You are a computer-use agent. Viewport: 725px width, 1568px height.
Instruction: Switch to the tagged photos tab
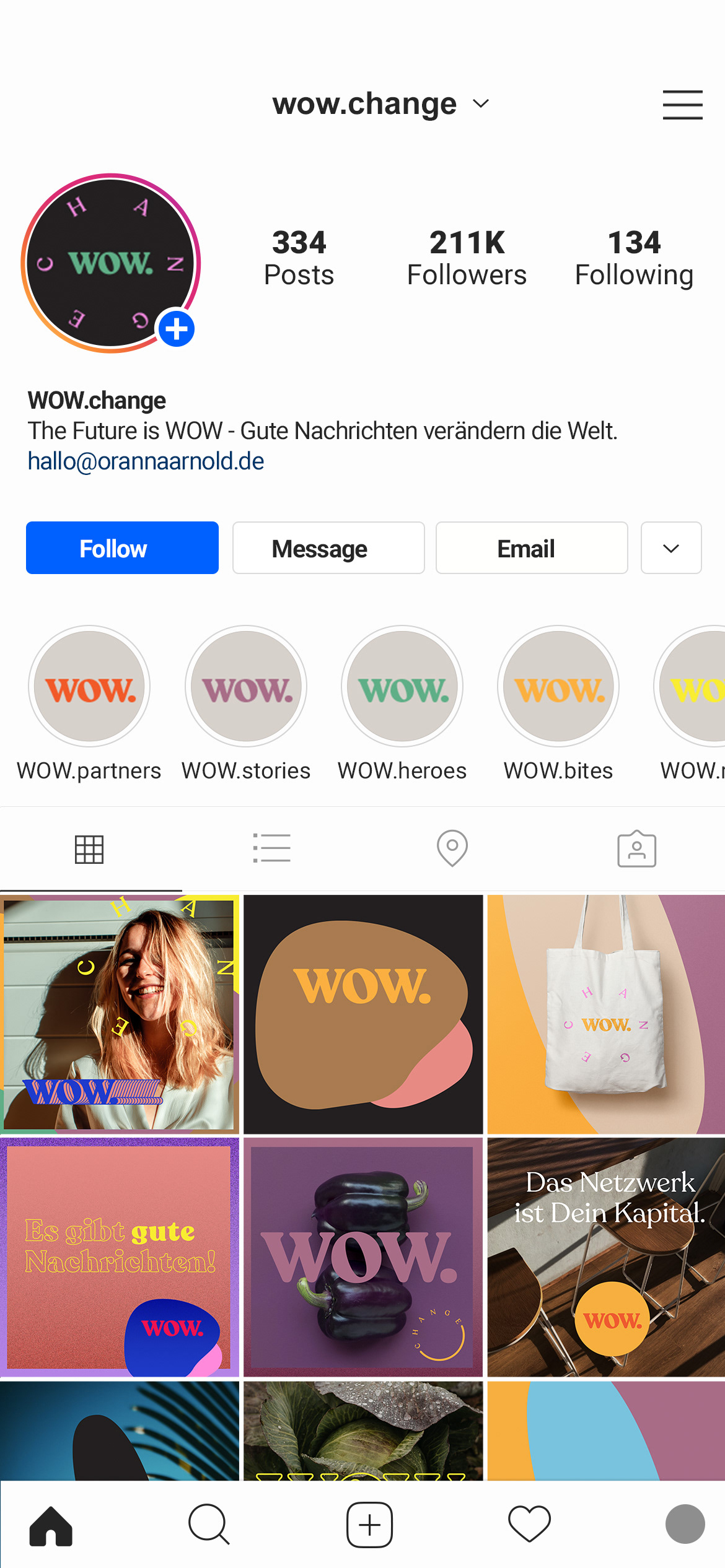pyautogui.click(x=636, y=848)
